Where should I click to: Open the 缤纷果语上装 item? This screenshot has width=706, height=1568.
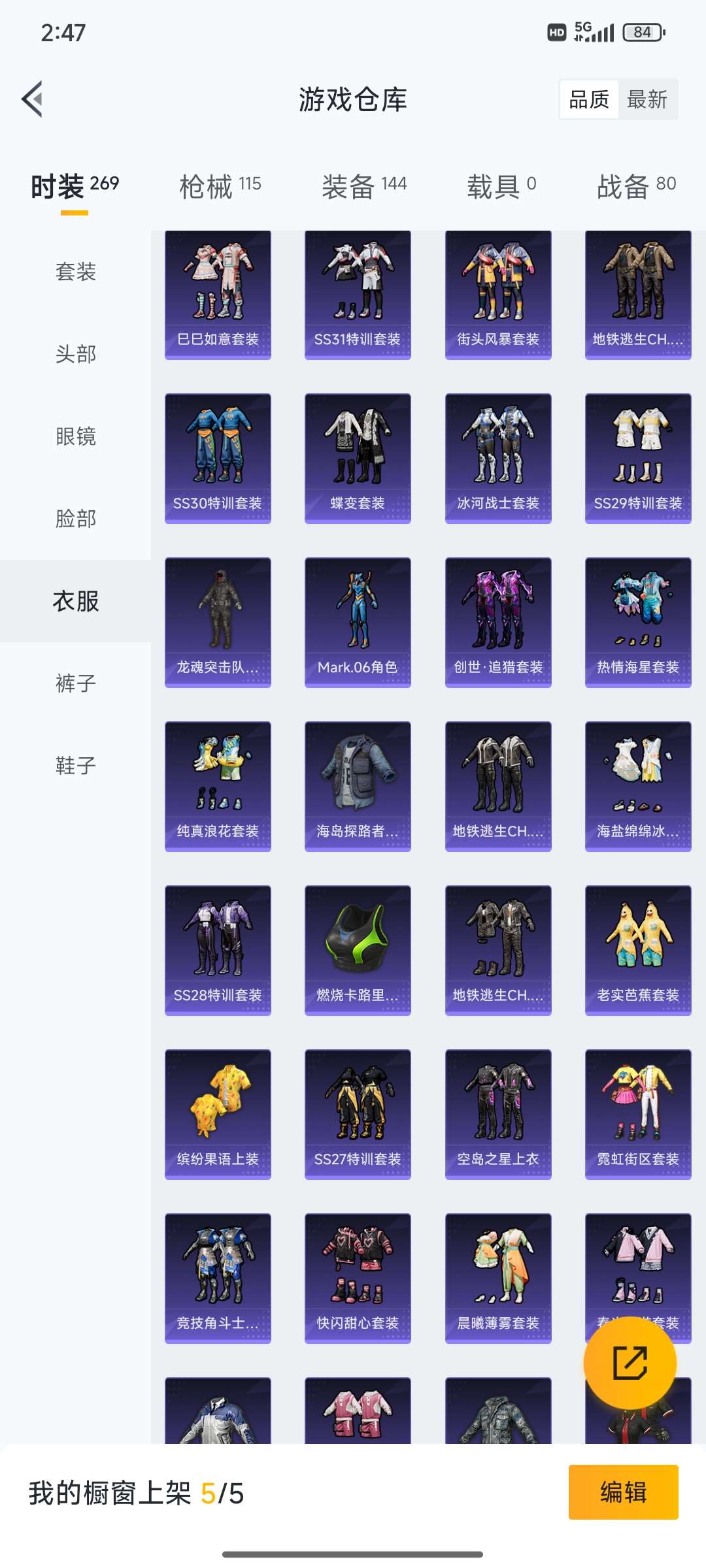218,1114
